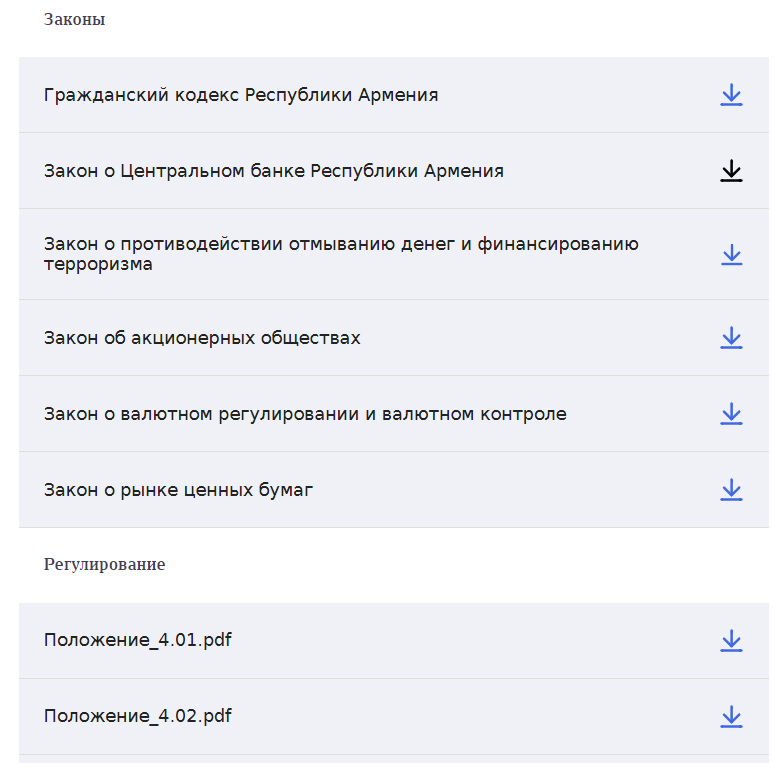
Task: Download Закон о рынке ценных бумаг
Action: pos(731,490)
